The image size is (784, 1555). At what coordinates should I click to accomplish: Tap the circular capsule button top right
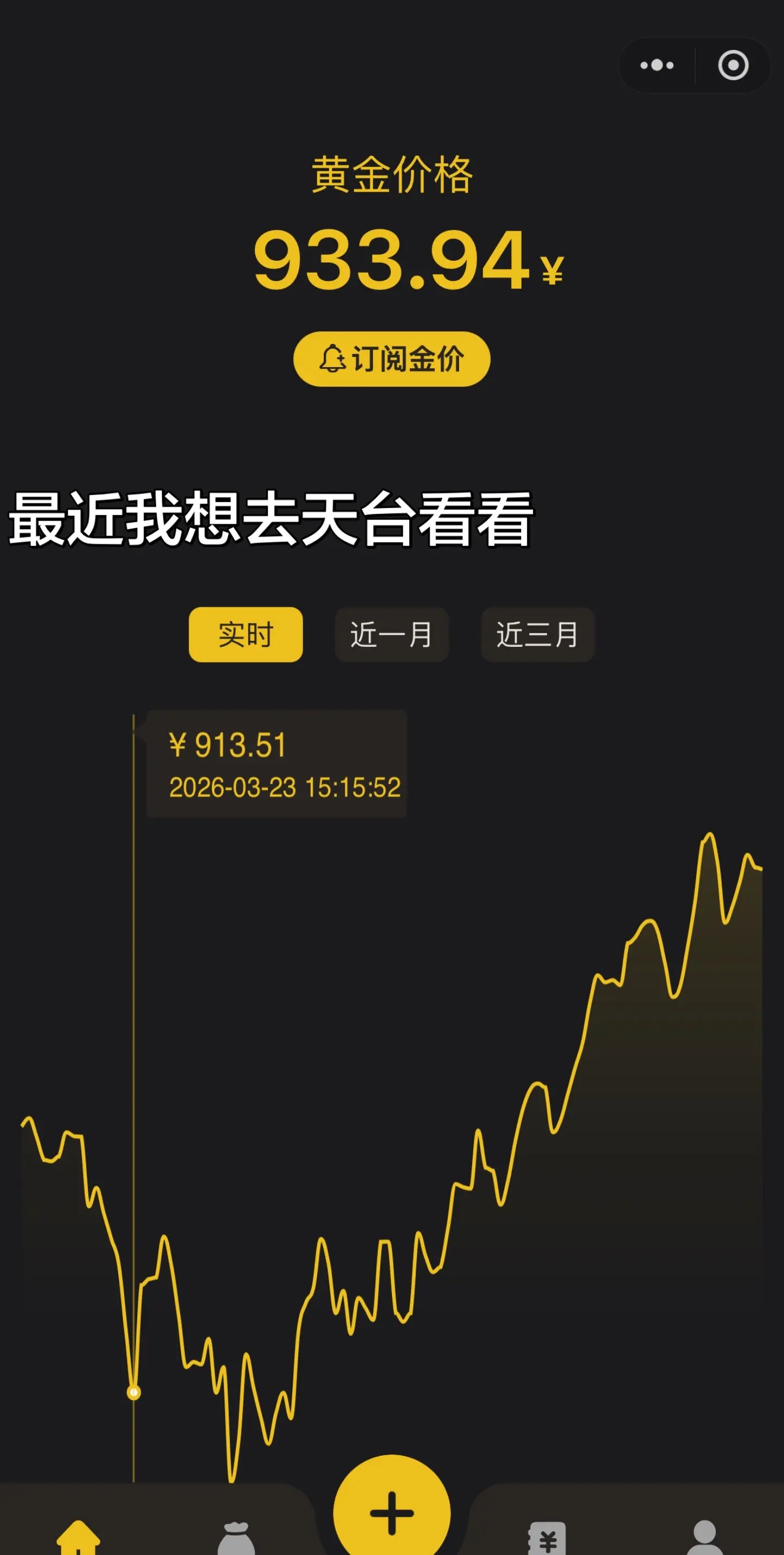point(734,65)
